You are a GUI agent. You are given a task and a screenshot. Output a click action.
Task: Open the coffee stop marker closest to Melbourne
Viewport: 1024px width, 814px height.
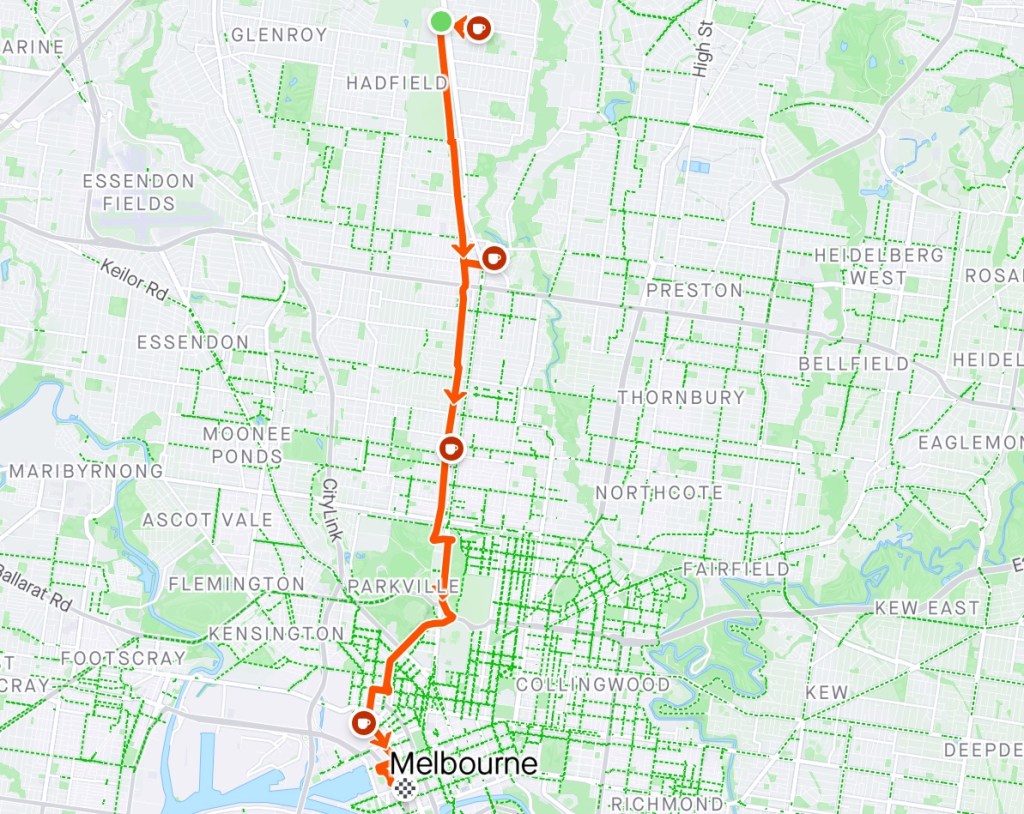click(363, 722)
